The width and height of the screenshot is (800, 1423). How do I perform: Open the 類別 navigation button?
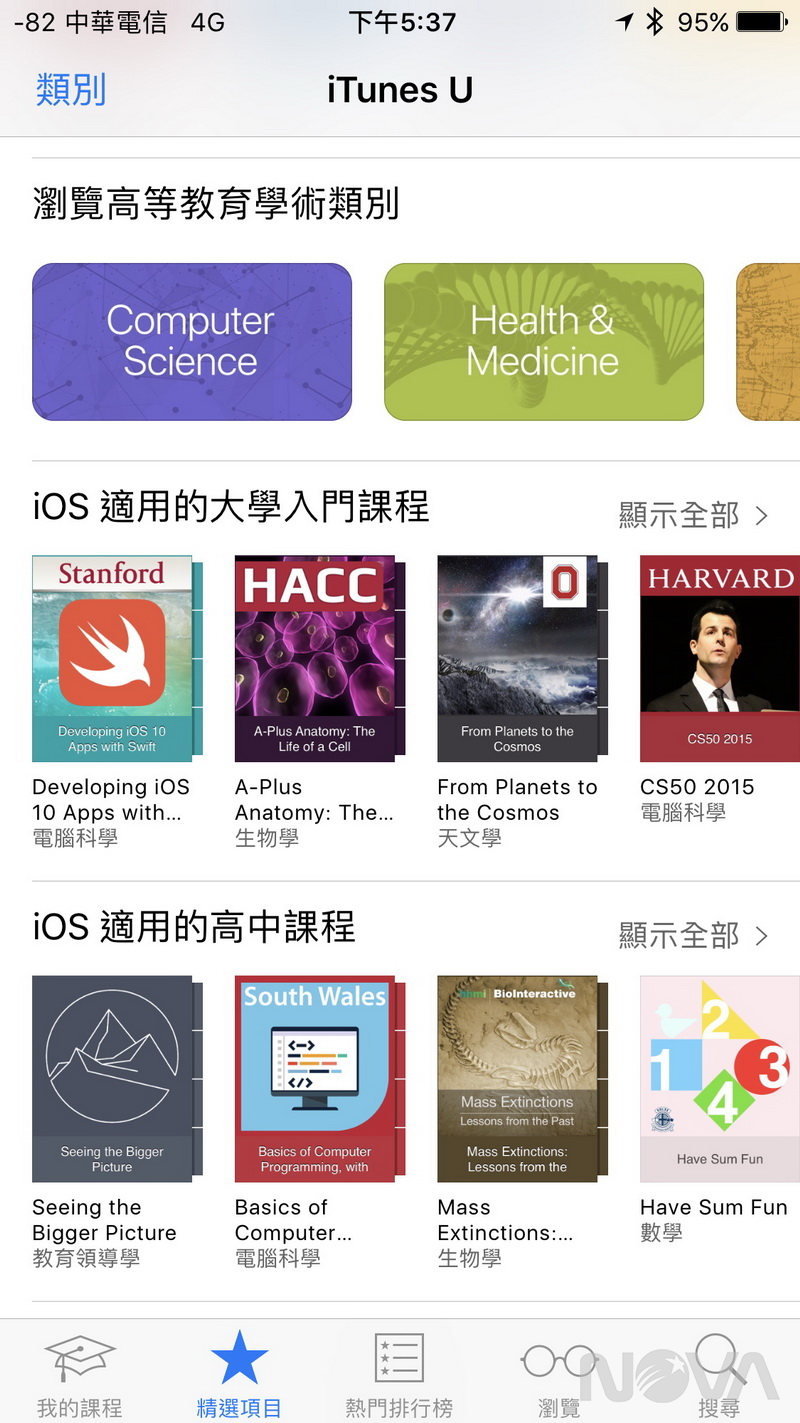pyautogui.click(x=70, y=90)
